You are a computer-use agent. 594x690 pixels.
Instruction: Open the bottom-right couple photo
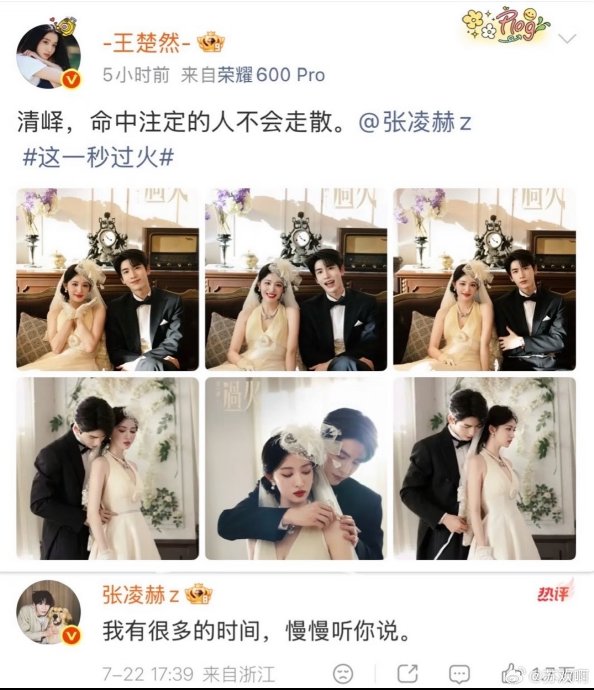[x=484, y=469]
